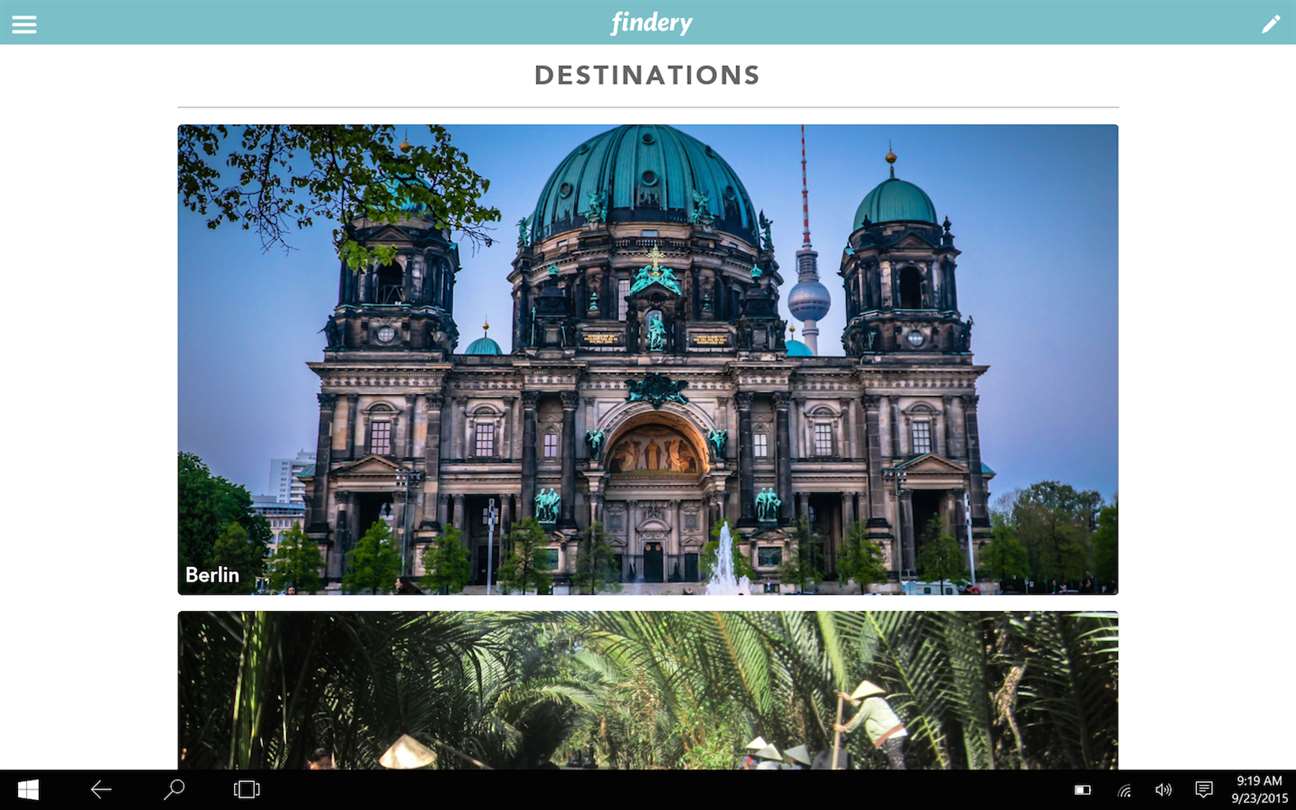
Task: Open the hamburger navigation menu
Action: pyautogui.click(x=24, y=24)
